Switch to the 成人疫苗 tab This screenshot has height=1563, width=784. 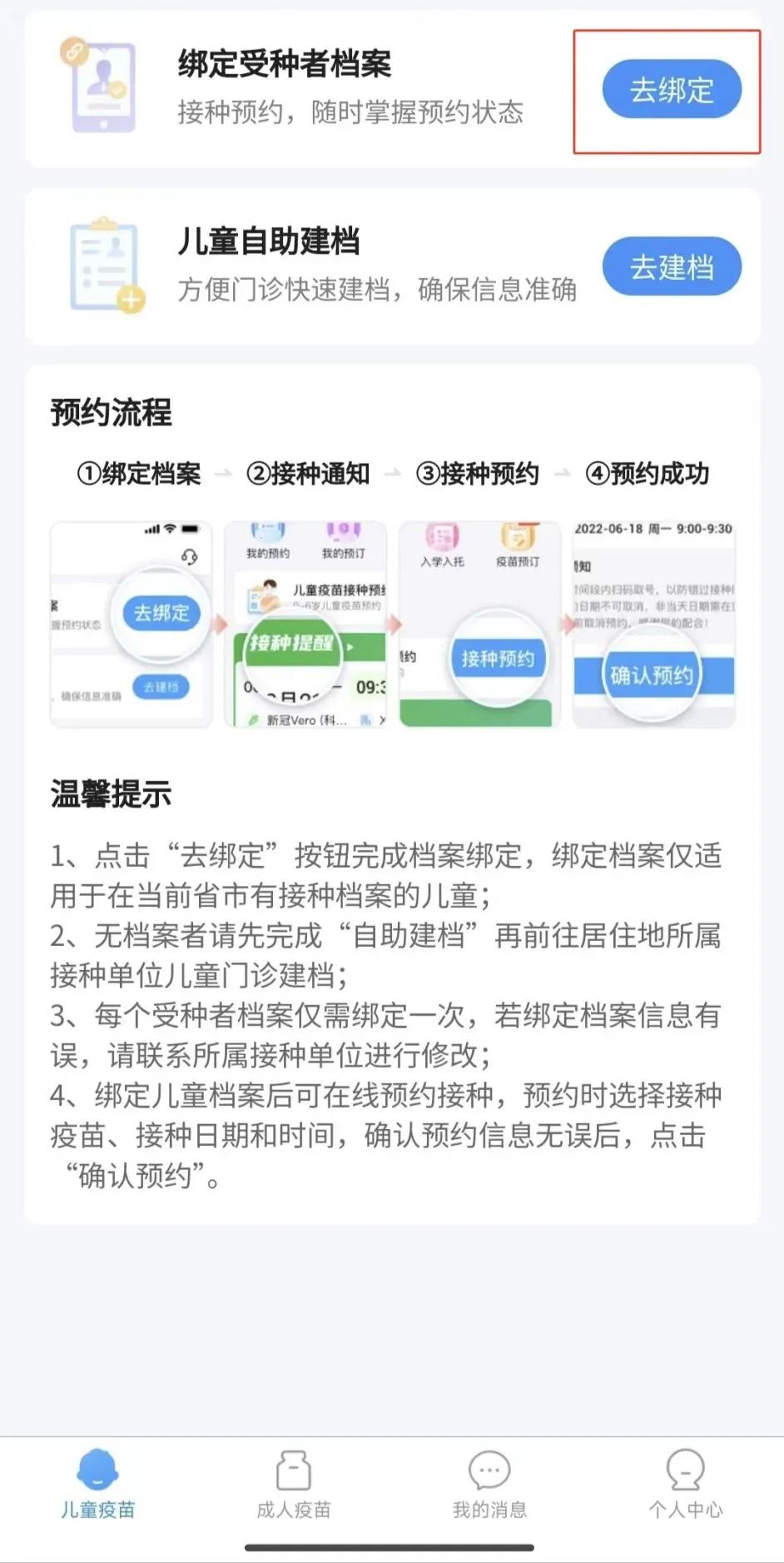(293, 1484)
